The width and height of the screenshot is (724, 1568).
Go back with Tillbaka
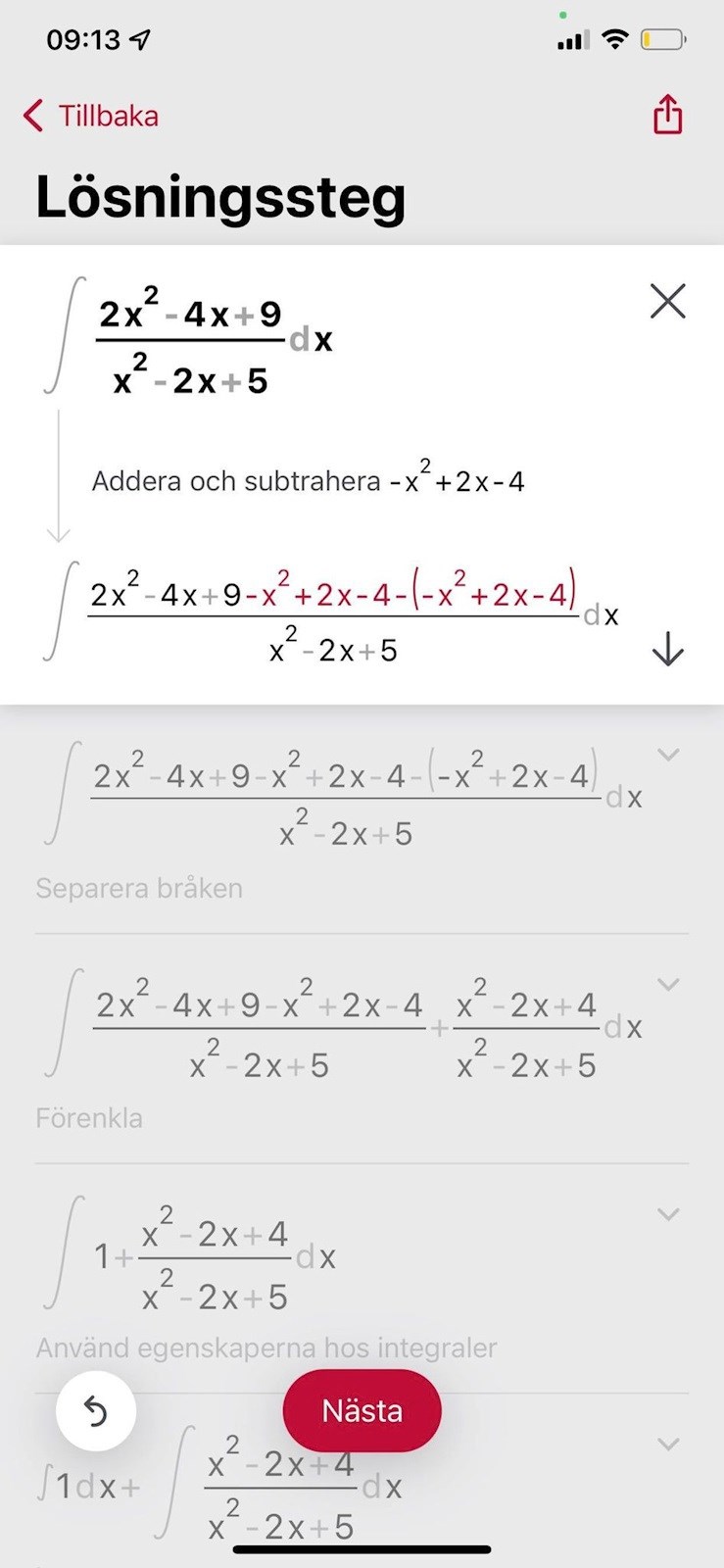(x=91, y=116)
